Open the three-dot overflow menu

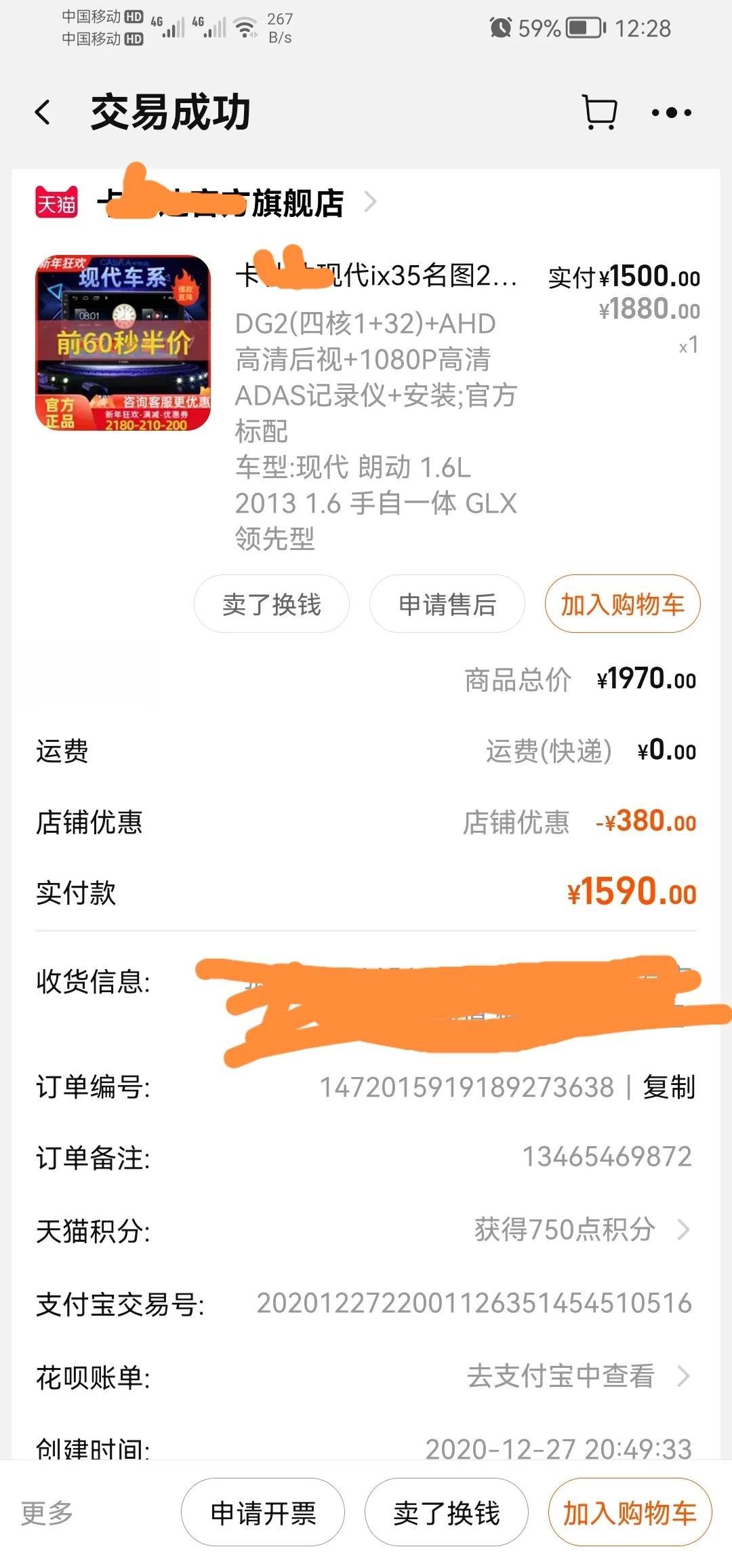671,113
